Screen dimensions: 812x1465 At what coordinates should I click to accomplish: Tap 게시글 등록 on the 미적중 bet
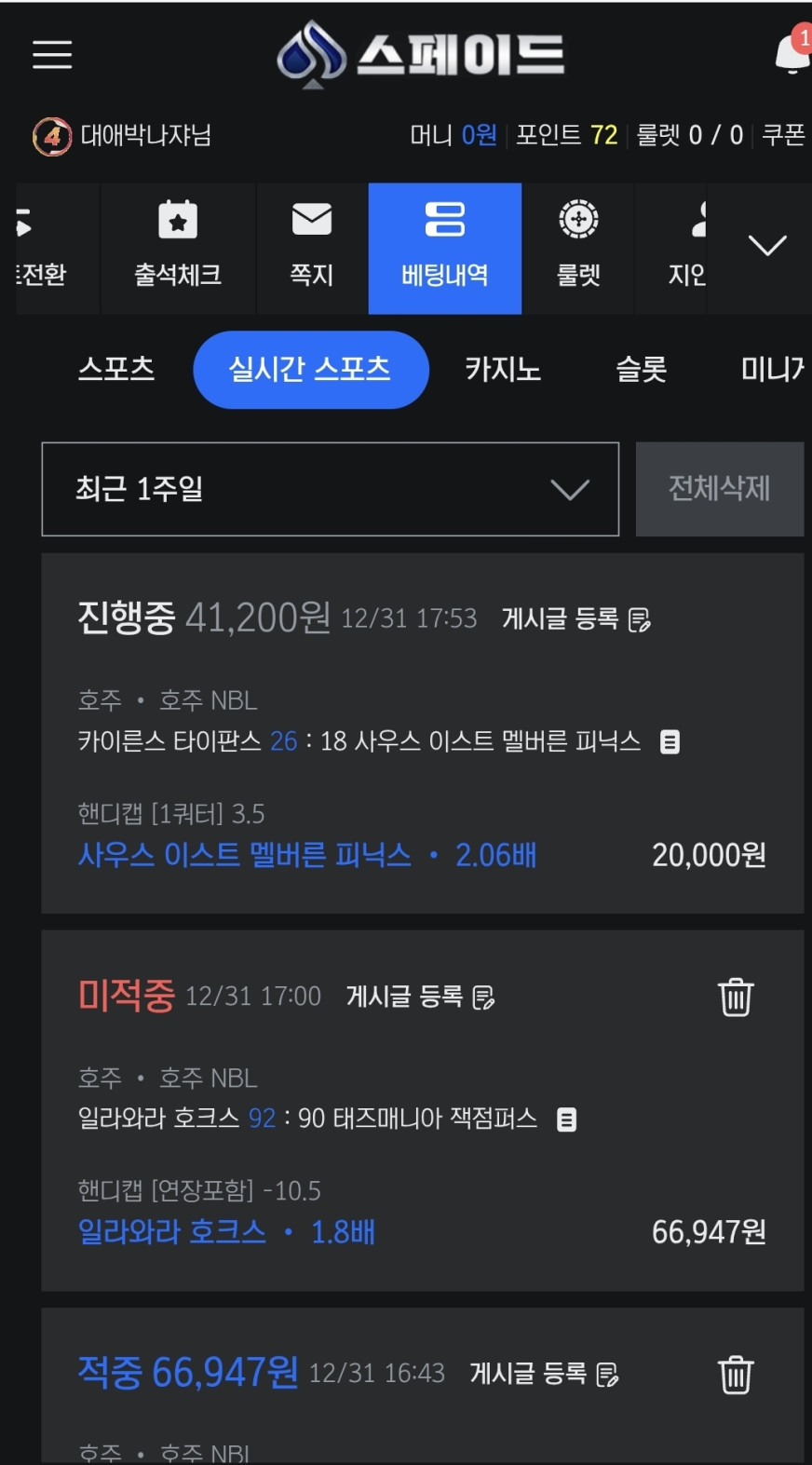[x=420, y=997]
